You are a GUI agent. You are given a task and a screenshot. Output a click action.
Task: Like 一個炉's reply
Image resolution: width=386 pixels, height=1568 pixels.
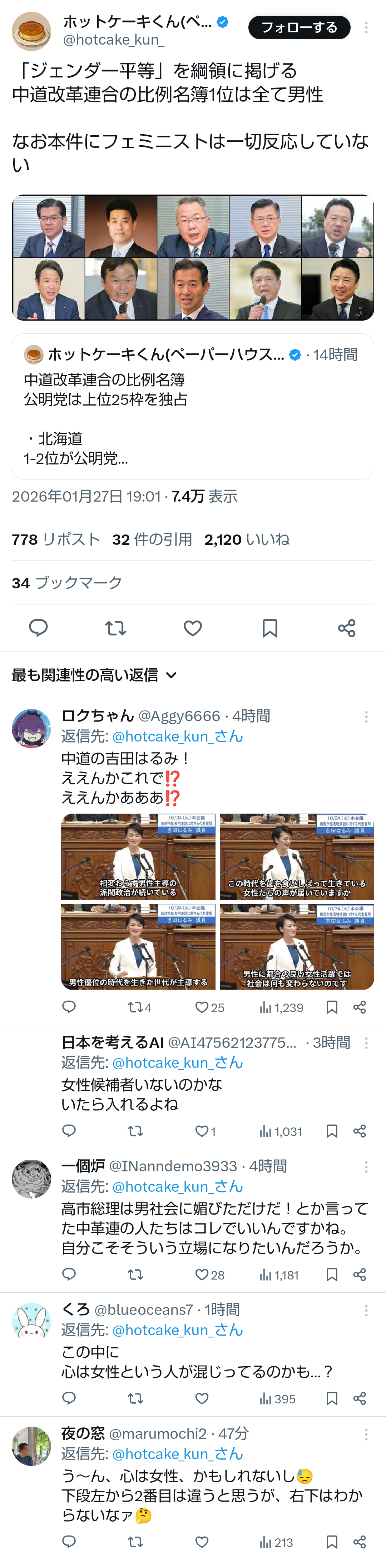tap(202, 1275)
